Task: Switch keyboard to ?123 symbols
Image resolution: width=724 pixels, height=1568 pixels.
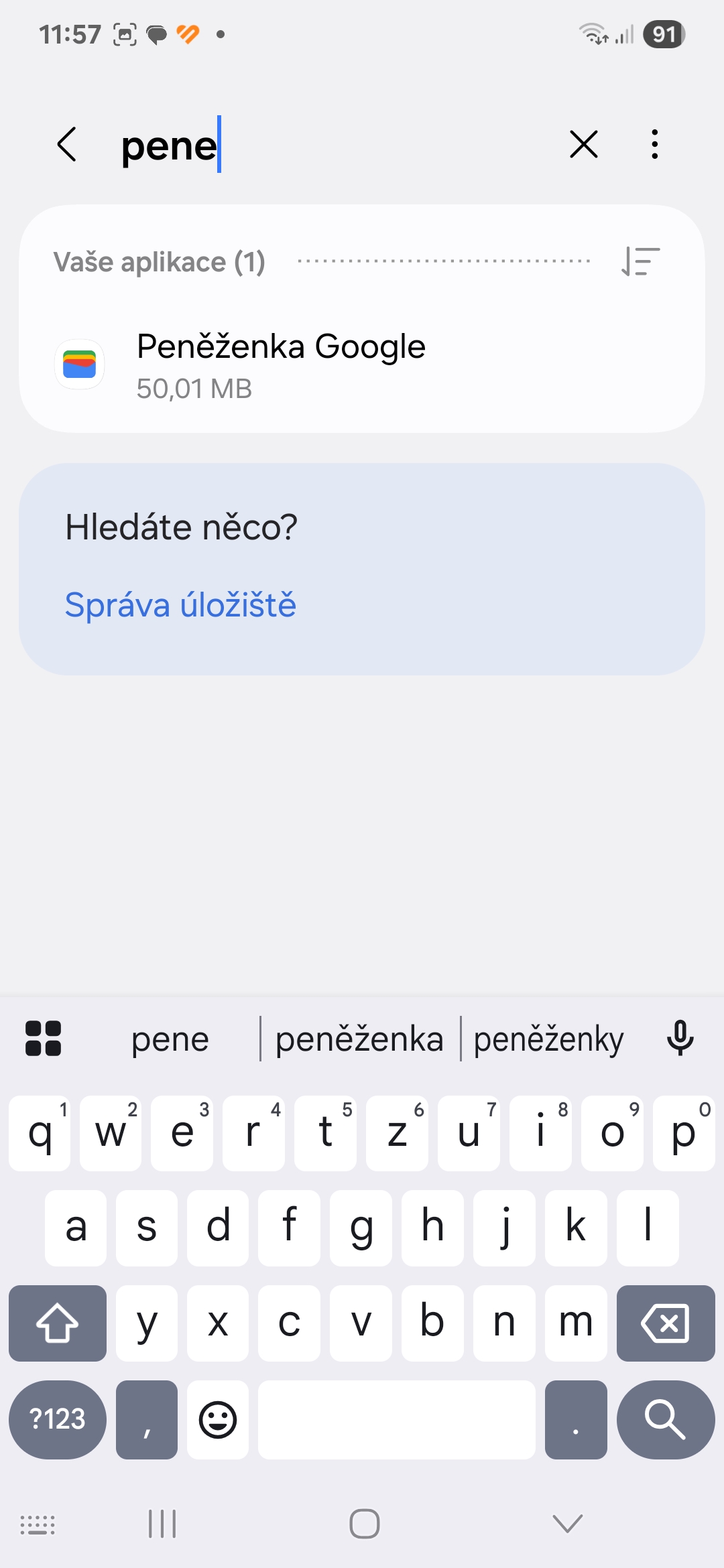Action: (58, 1419)
